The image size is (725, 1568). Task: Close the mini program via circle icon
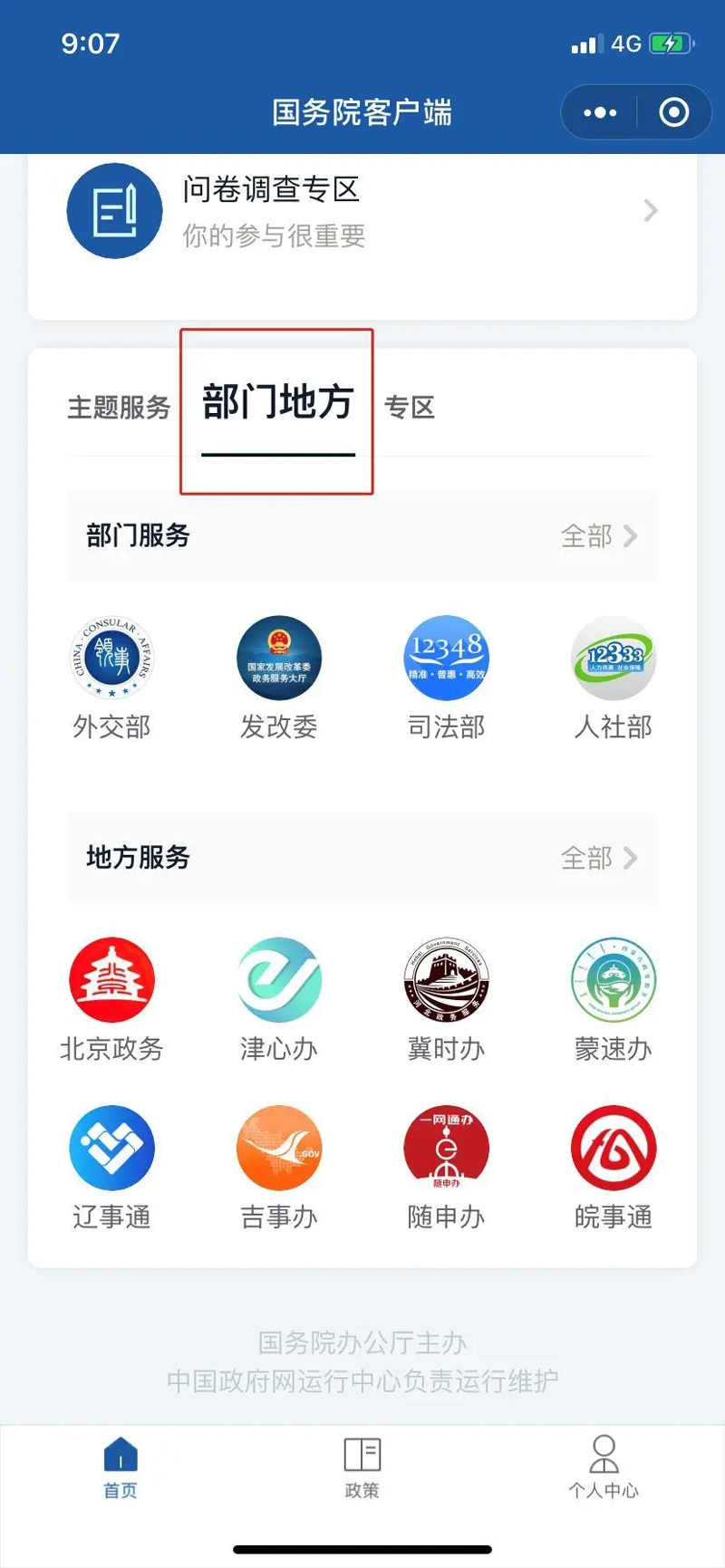pyautogui.click(x=673, y=113)
